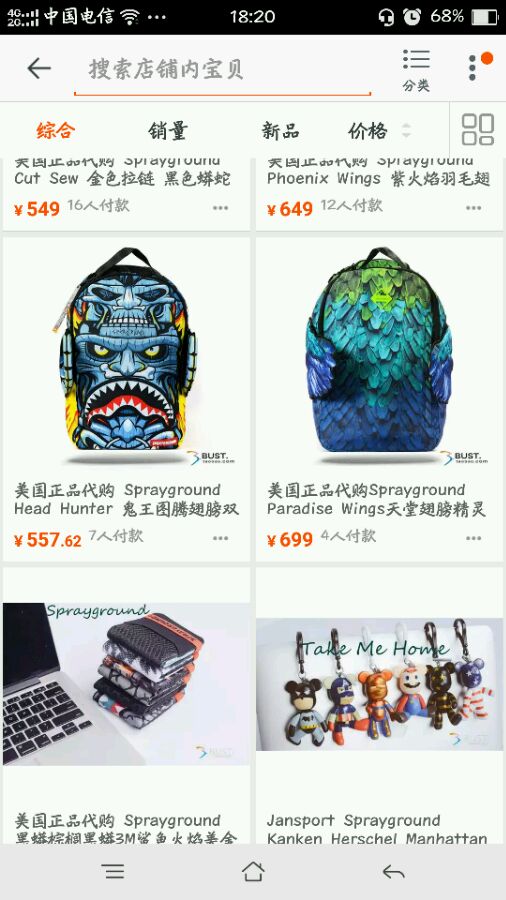Image resolution: width=506 pixels, height=900 pixels.
Task: Open more options for ¥649 Phoenix Wings item
Action: [474, 208]
